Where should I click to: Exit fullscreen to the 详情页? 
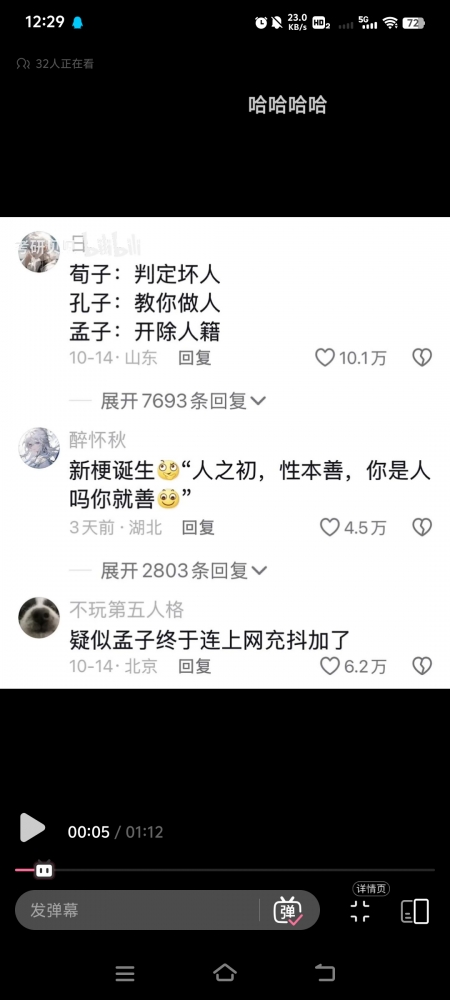pyautogui.click(x=360, y=911)
